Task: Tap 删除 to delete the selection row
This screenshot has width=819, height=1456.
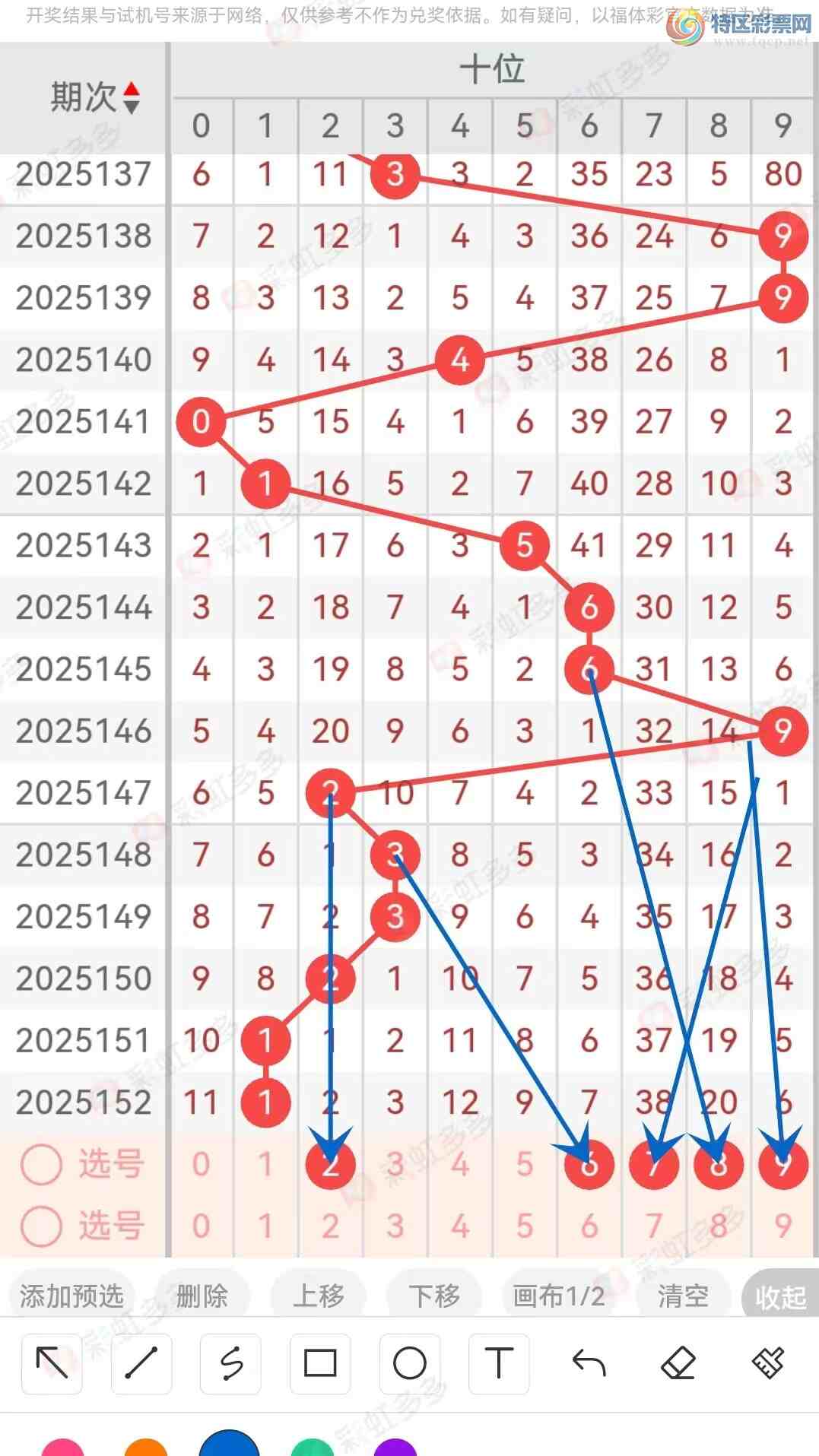Action: click(x=202, y=1296)
